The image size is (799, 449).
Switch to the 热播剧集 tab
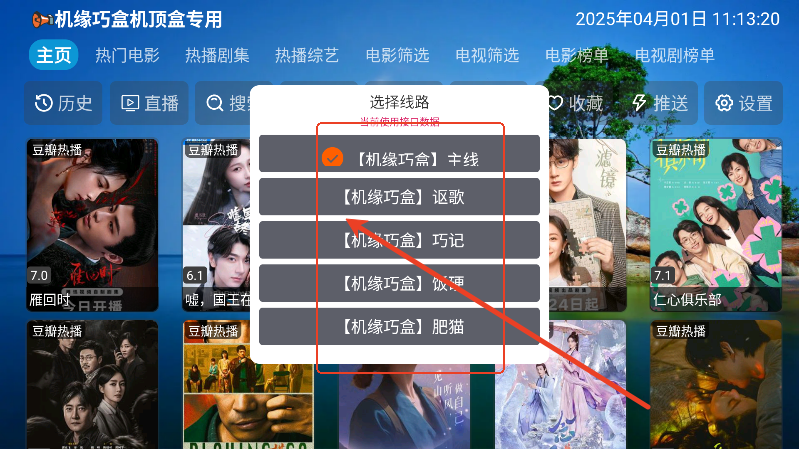point(217,56)
